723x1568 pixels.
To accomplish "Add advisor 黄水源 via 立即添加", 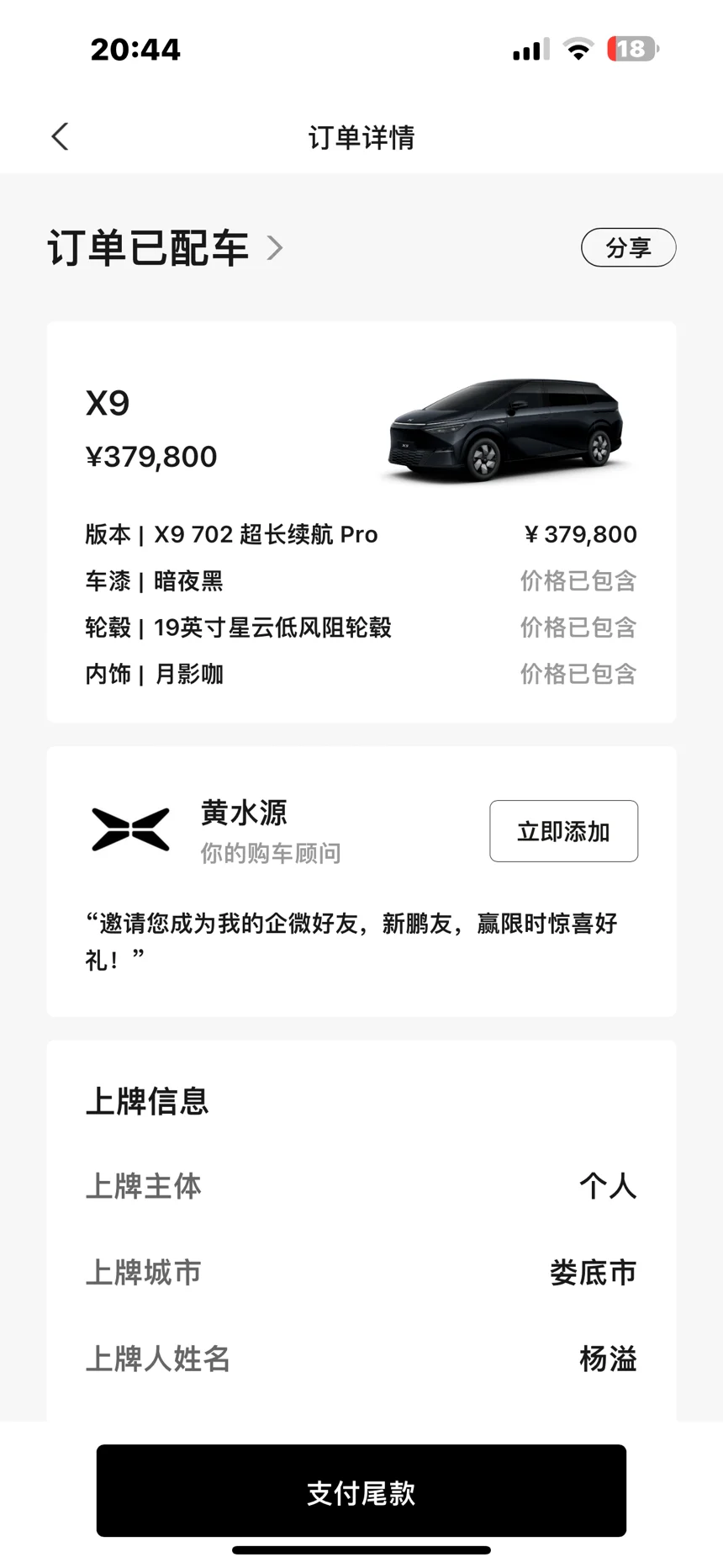I will (x=563, y=831).
